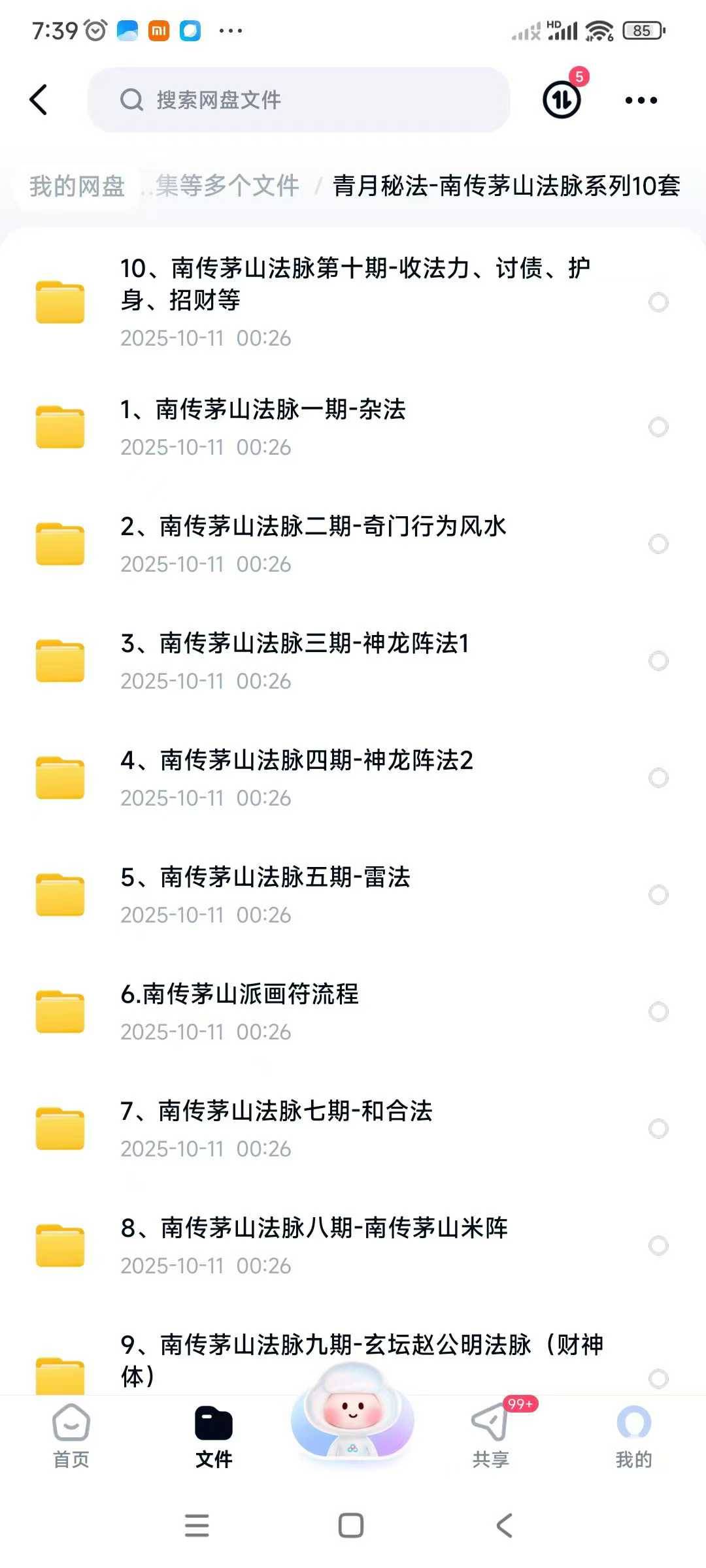The width and height of the screenshot is (706, 1568).
Task: Open the three-dot overflow menu
Action: click(641, 100)
